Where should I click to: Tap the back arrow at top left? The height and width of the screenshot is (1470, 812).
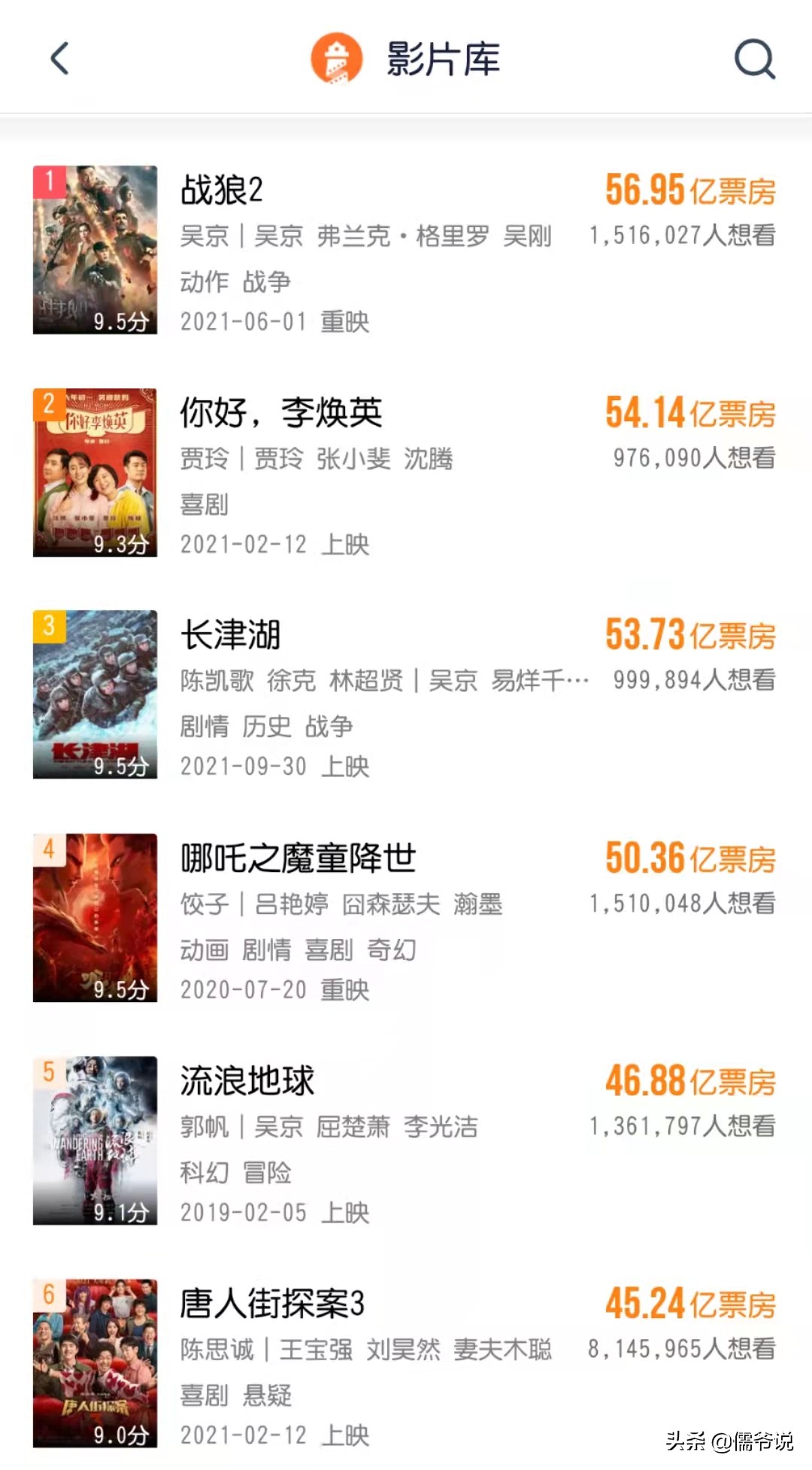point(59,59)
